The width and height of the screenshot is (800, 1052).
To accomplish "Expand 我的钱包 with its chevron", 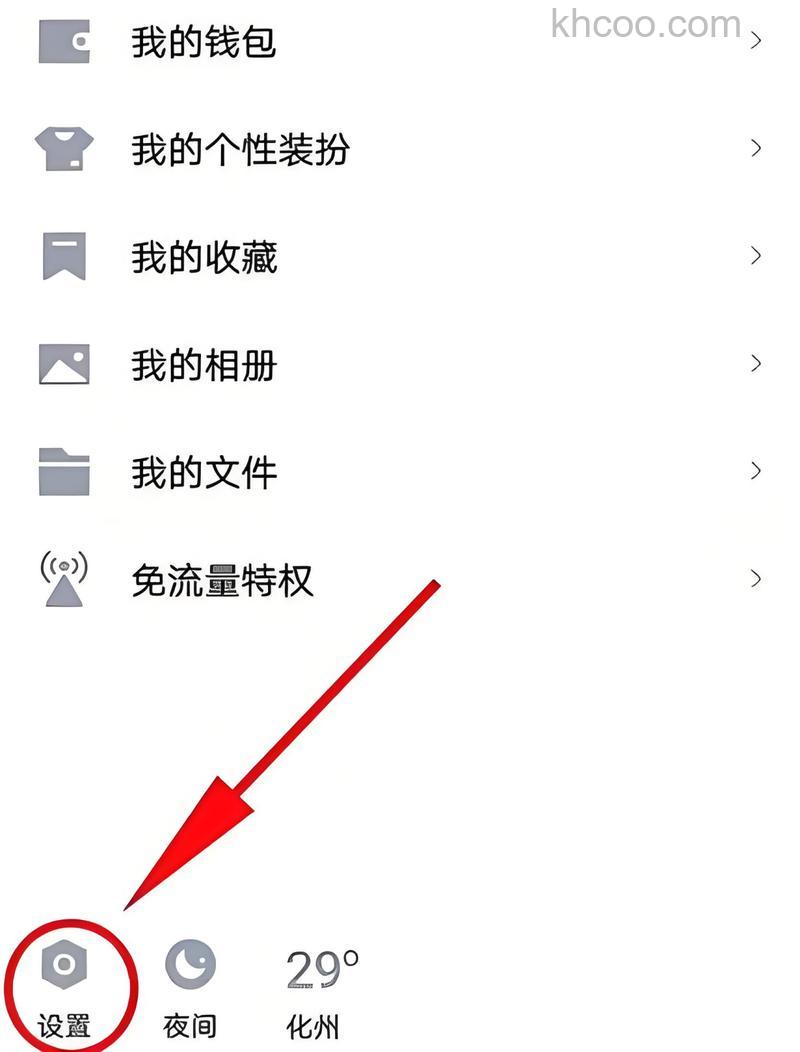I will point(757,40).
